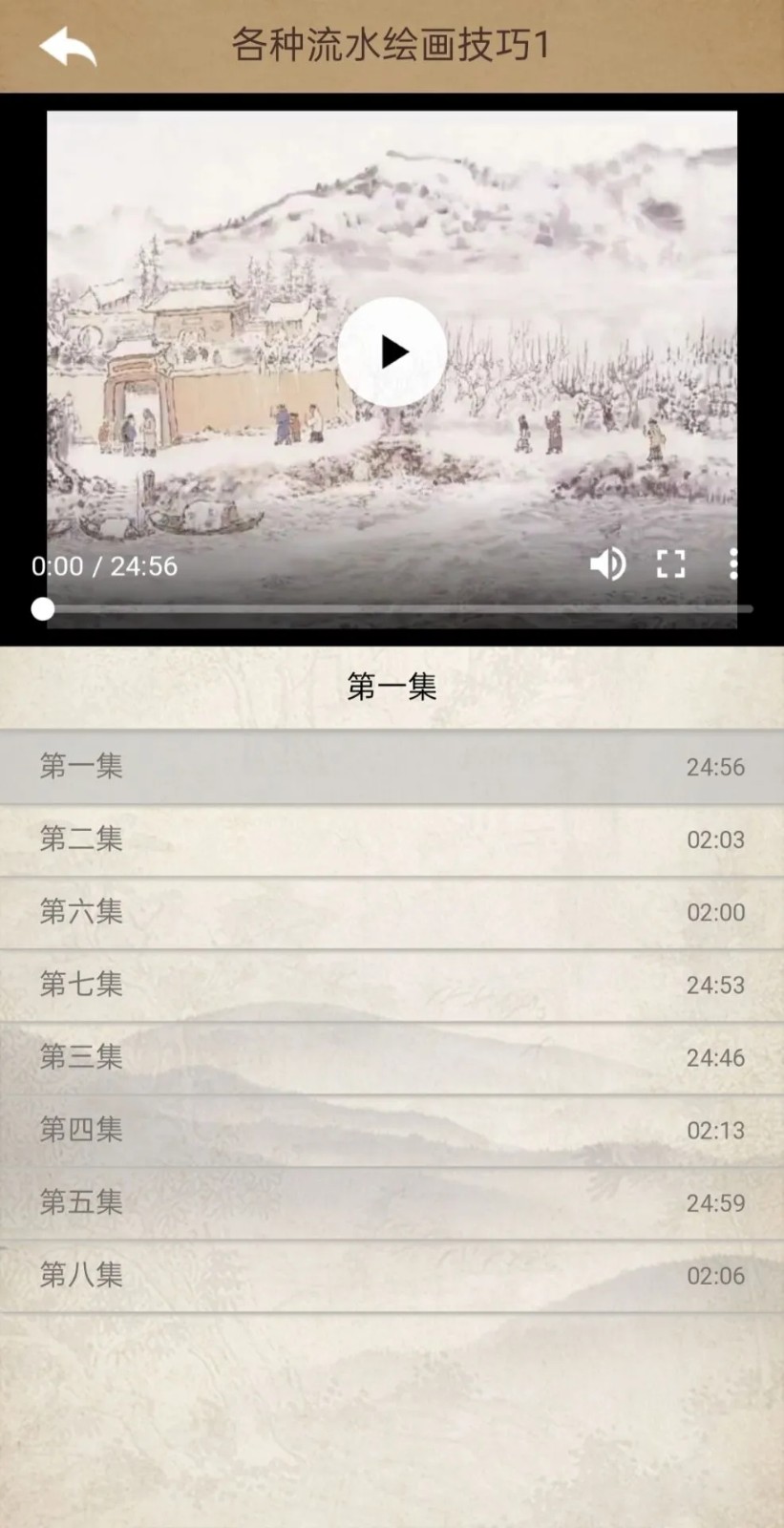
Task: Toggle sound using the speaker icon
Action: coord(608,565)
